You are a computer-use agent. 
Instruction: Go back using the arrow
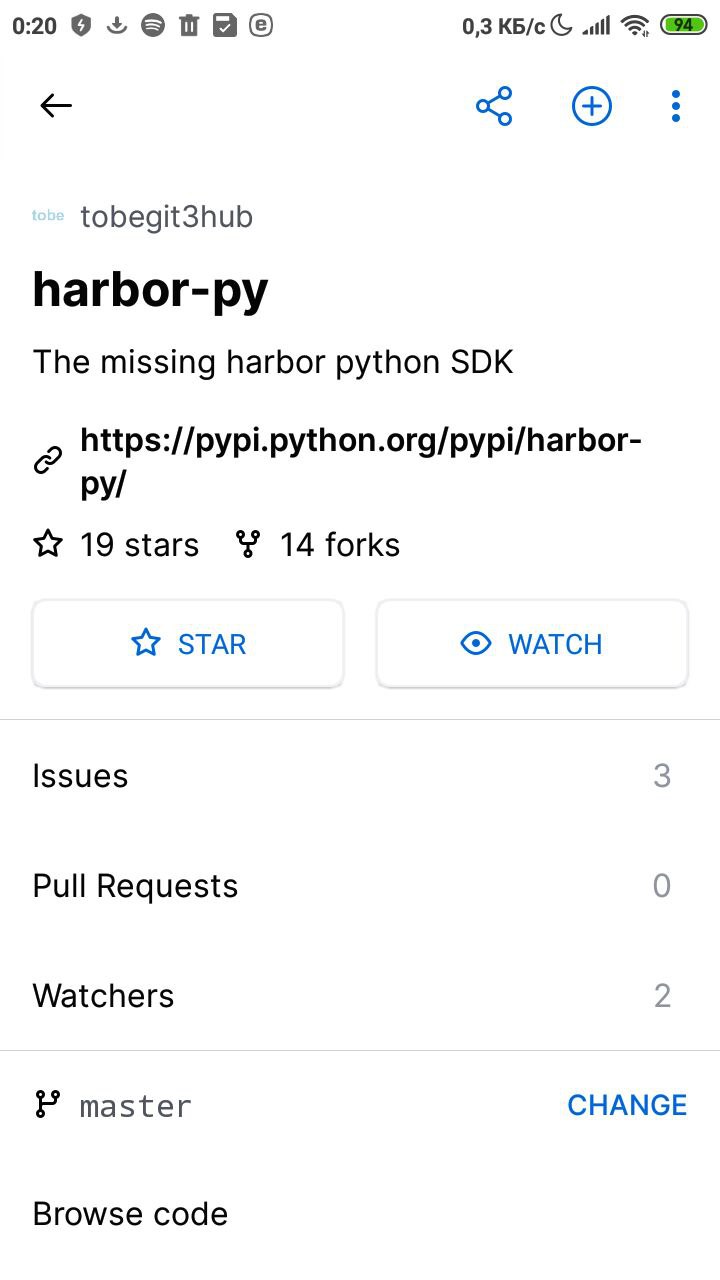(56, 105)
